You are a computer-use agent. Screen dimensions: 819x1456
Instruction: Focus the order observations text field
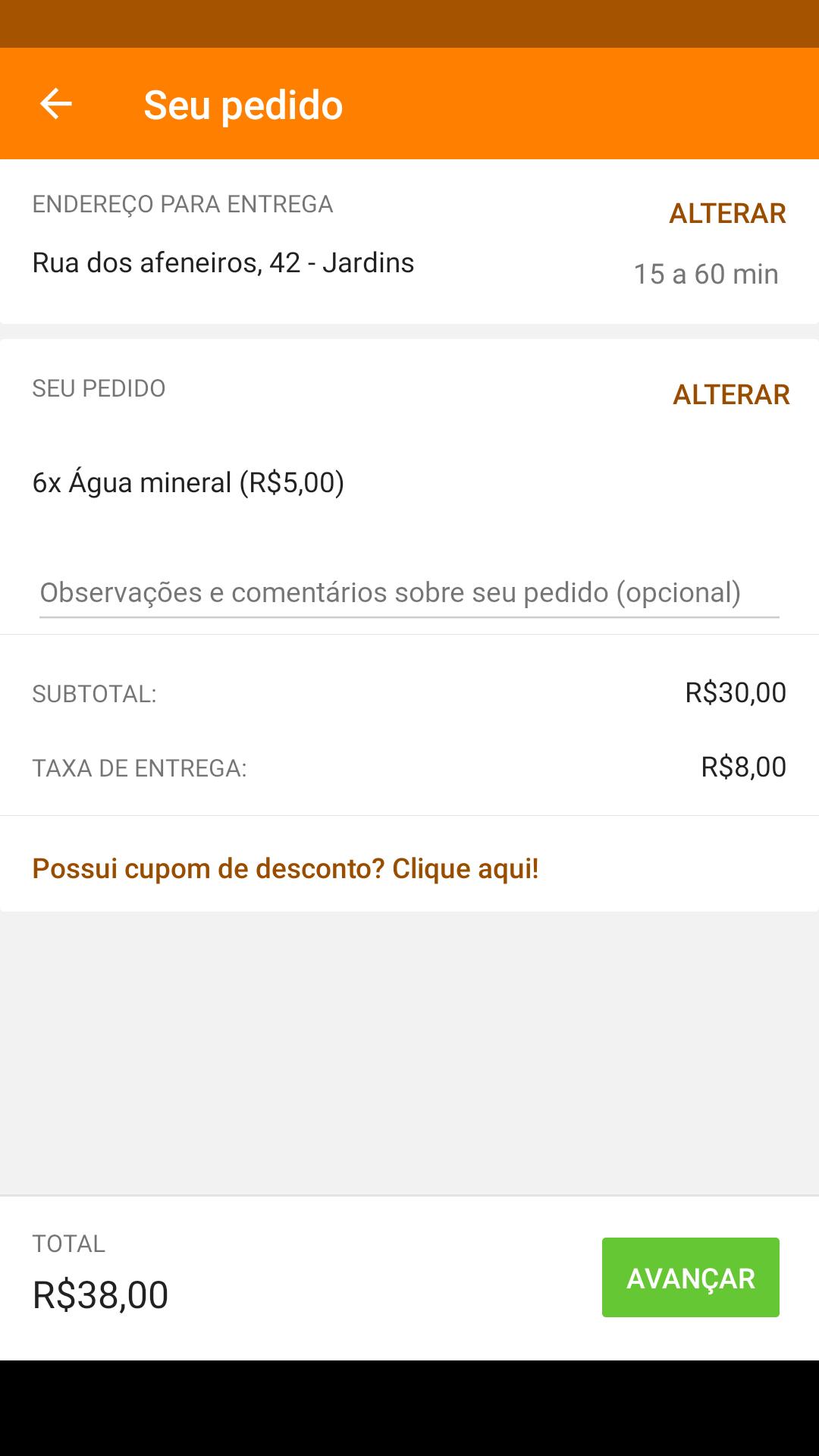pos(409,593)
